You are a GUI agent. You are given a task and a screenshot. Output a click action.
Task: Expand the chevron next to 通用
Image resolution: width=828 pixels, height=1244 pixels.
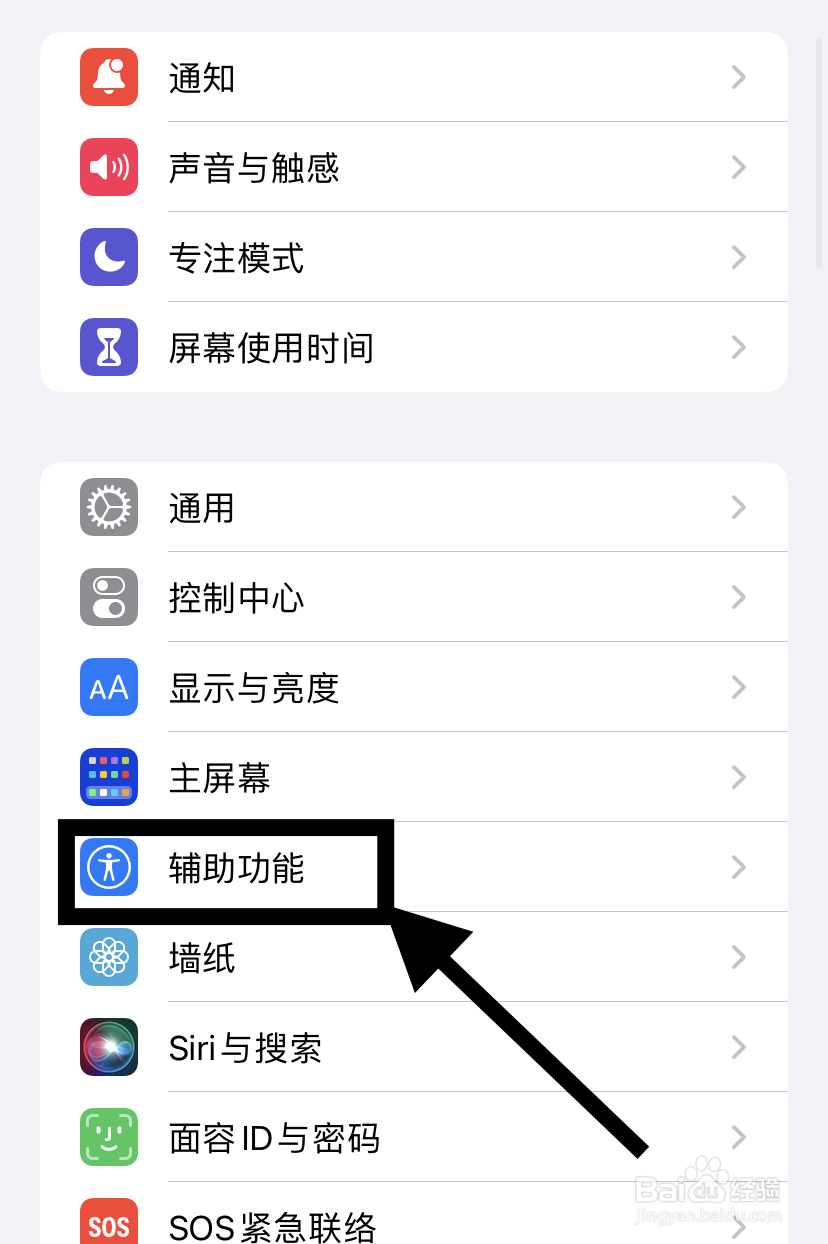tap(738, 507)
